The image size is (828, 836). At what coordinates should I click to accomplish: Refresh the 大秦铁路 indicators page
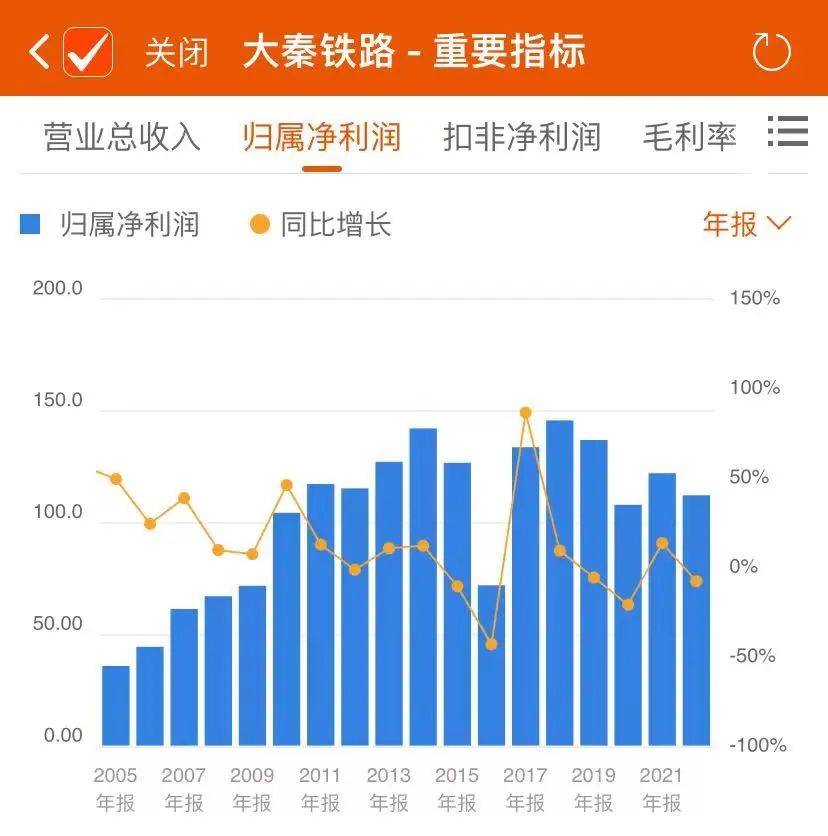(x=771, y=52)
